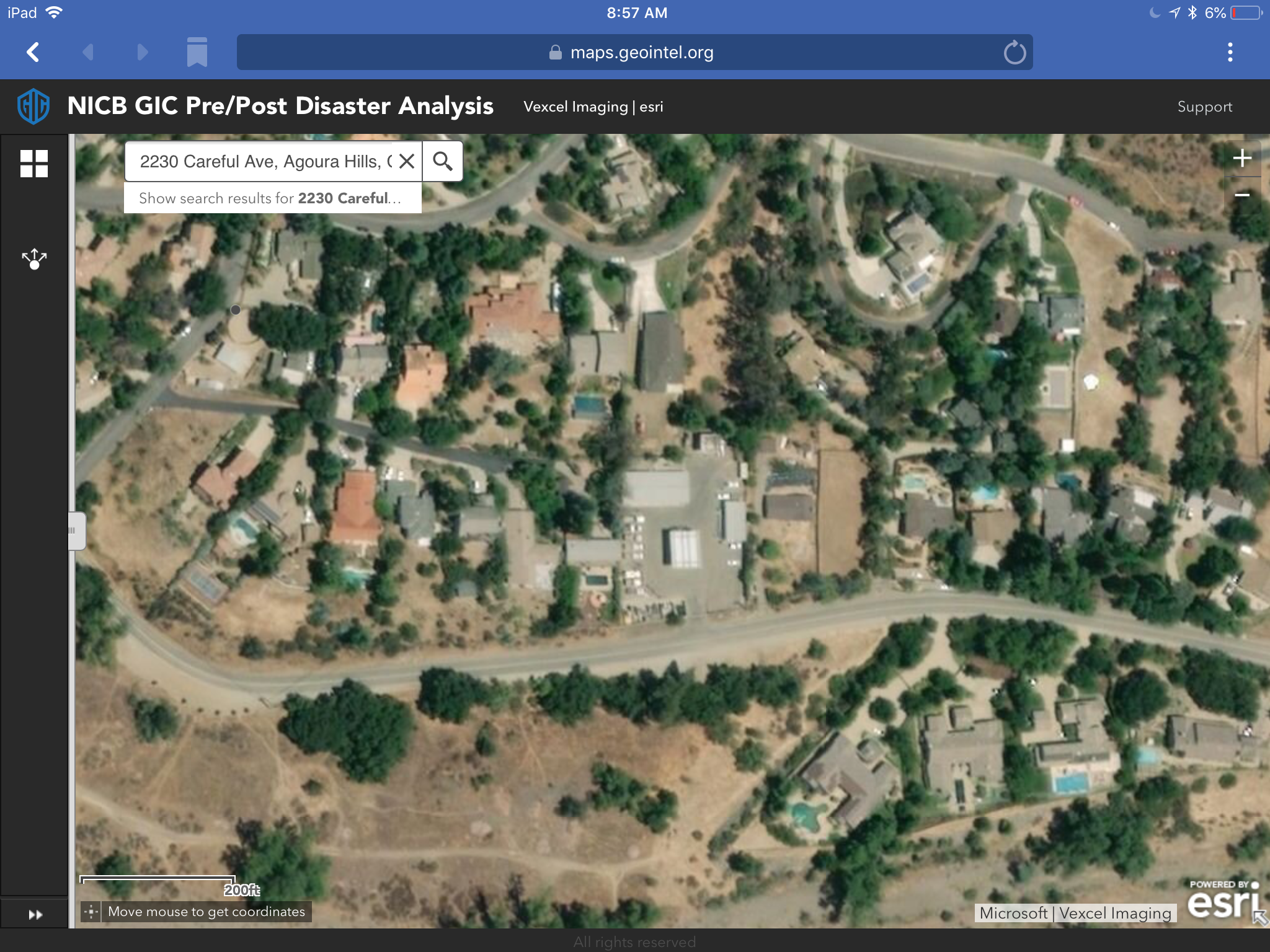Expand the sidebar with the double-arrow
1270x952 pixels.
tap(35, 915)
